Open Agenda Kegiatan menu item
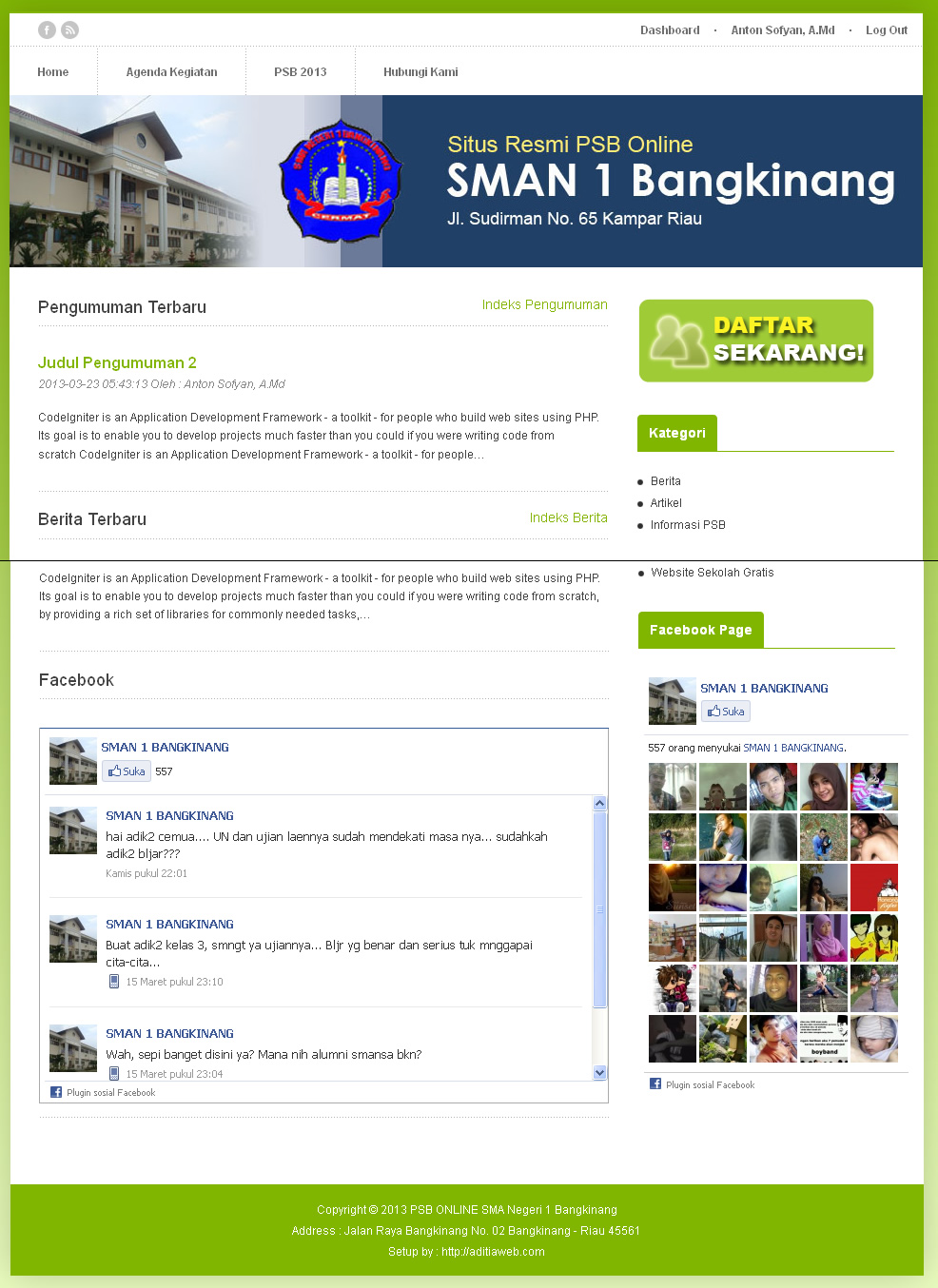This screenshot has height=1288, width=938. (171, 72)
